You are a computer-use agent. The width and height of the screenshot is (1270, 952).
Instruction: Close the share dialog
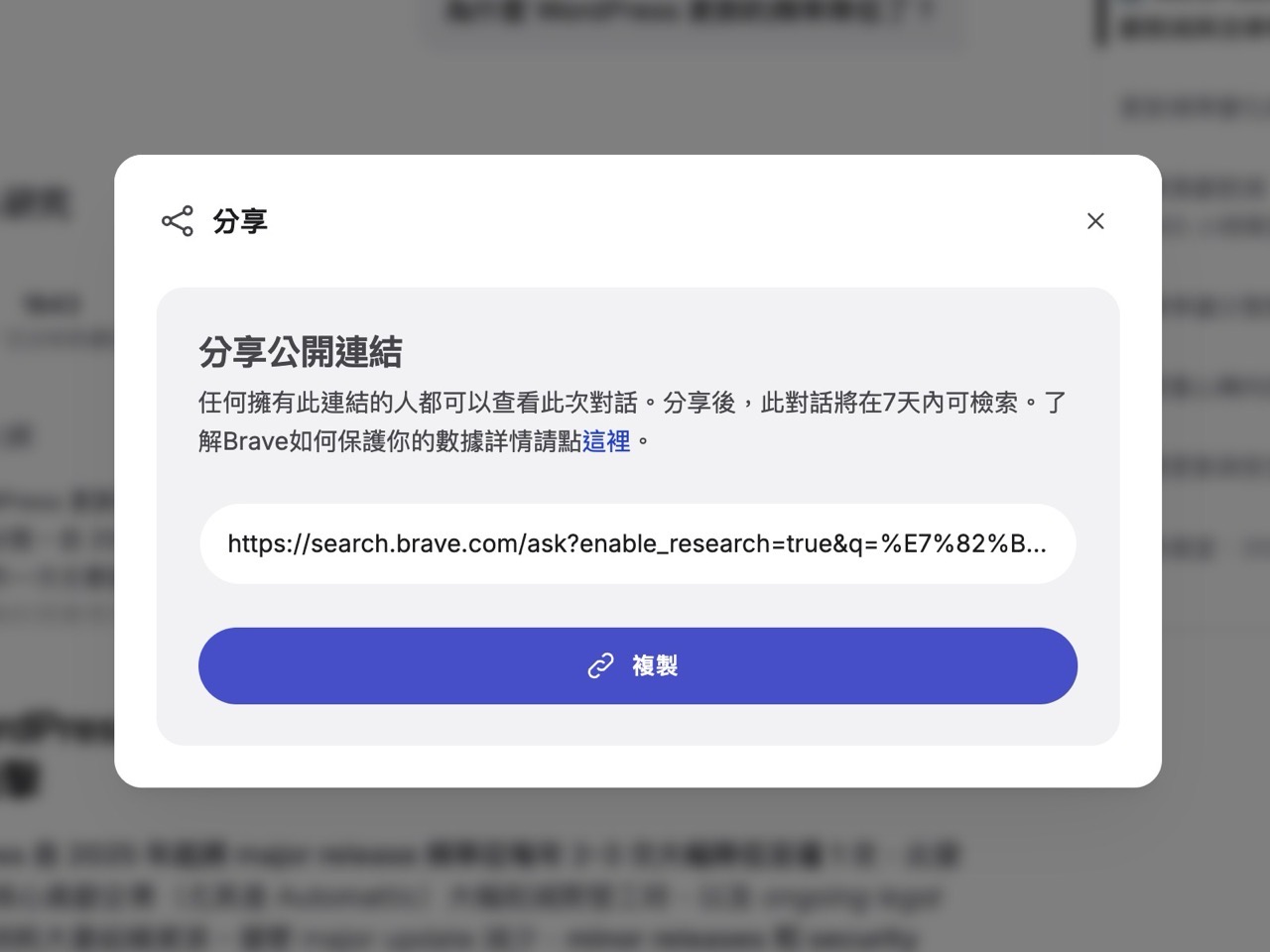point(1095,221)
